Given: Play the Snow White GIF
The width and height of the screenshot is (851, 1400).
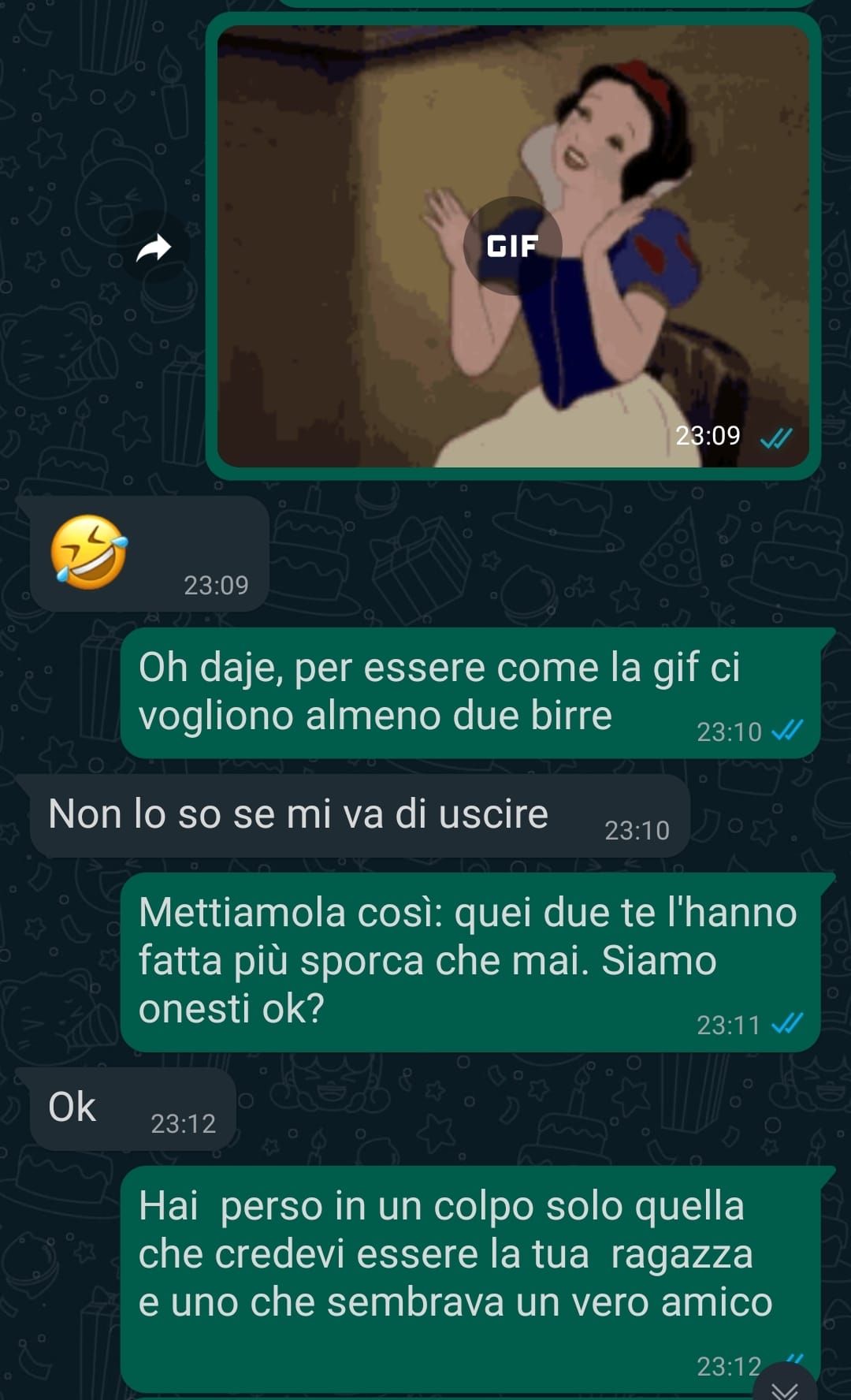Looking at the screenshot, I should (x=512, y=246).
